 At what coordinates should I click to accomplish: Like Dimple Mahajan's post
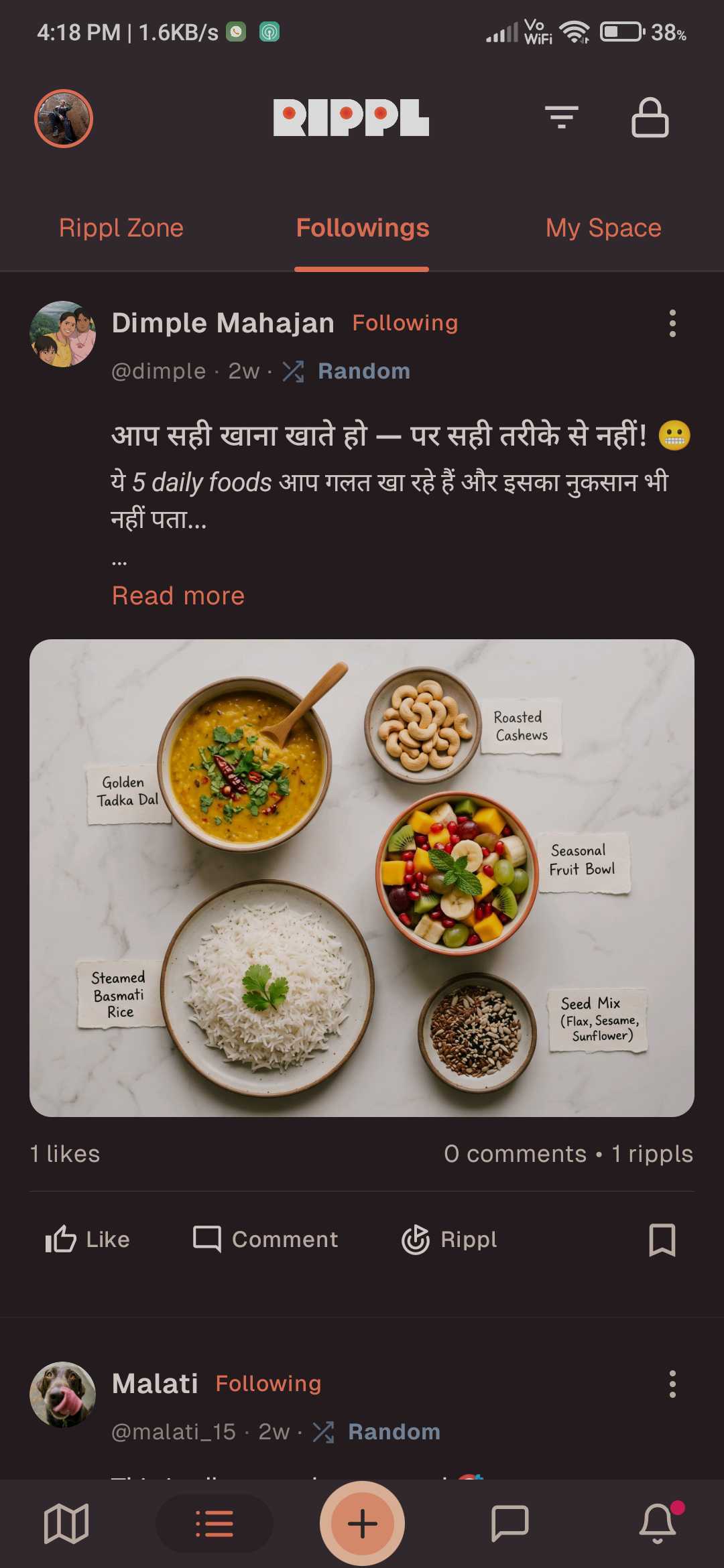click(x=87, y=1240)
